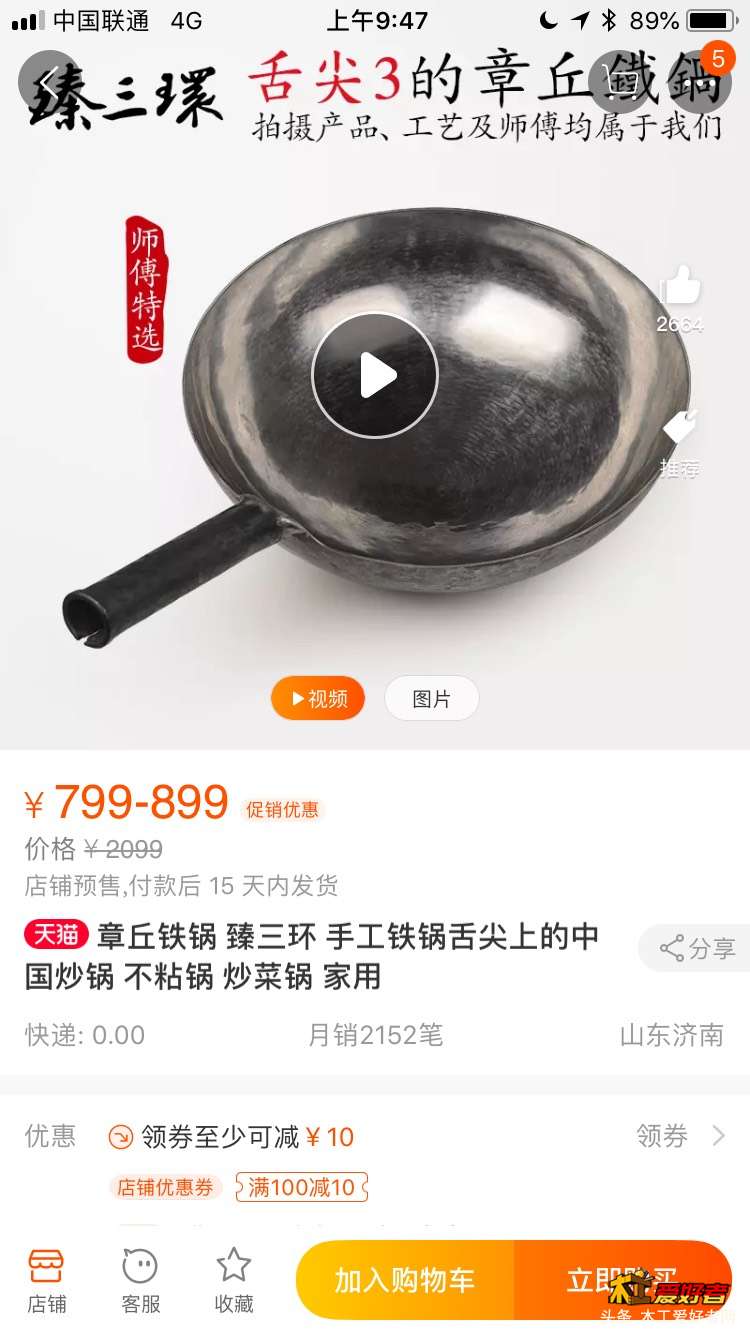Switch to the 图片 tab
This screenshot has width=750, height=1334.
coord(431,699)
